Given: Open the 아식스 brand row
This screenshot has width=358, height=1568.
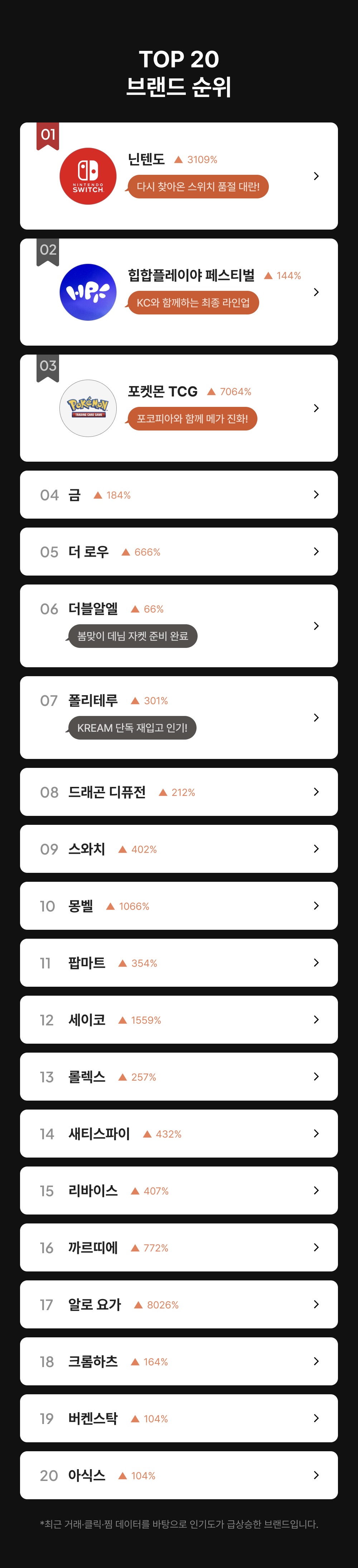Looking at the screenshot, I should [x=178, y=1475].
